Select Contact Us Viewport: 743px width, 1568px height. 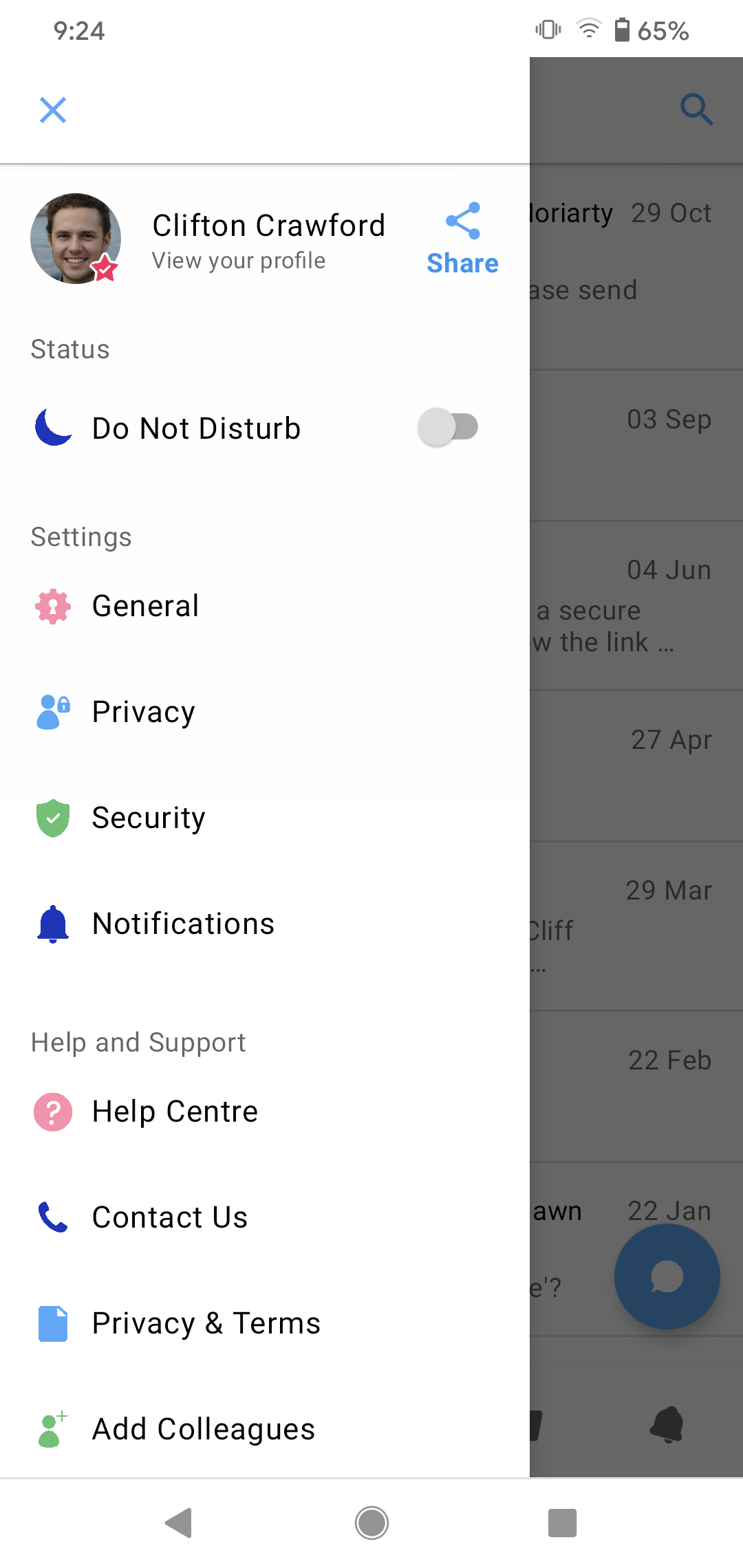pyautogui.click(x=169, y=1217)
